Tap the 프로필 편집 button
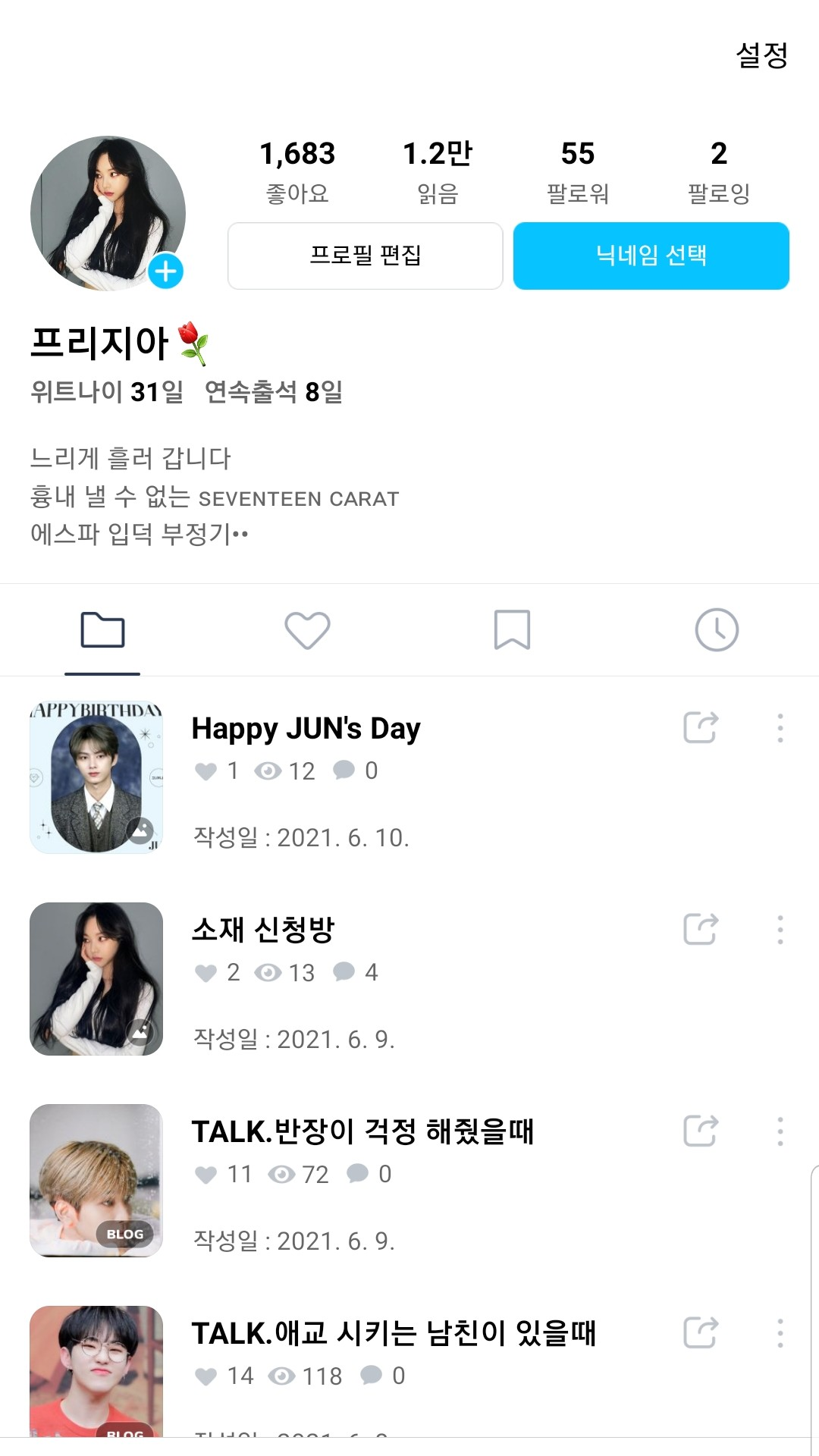 click(x=365, y=256)
